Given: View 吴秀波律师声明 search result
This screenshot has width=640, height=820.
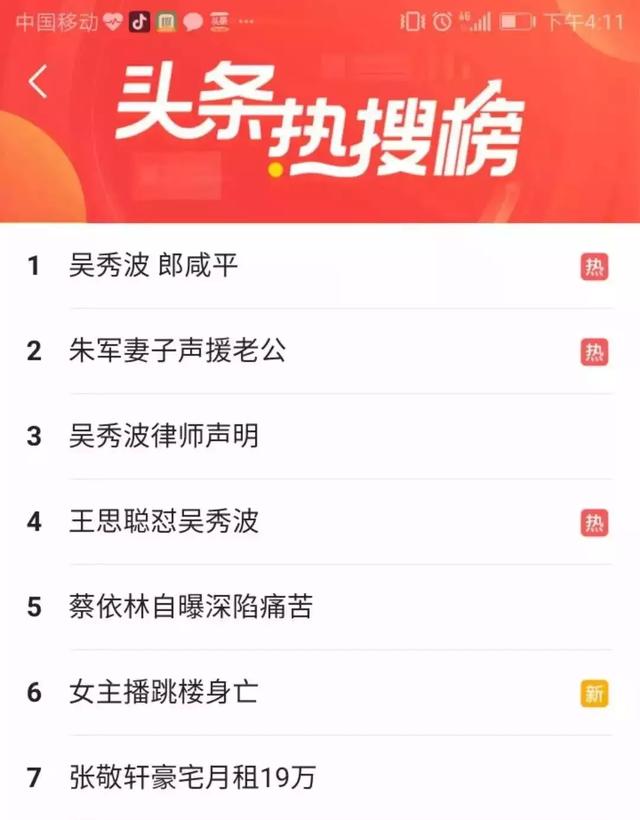Looking at the screenshot, I should (164, 437).
